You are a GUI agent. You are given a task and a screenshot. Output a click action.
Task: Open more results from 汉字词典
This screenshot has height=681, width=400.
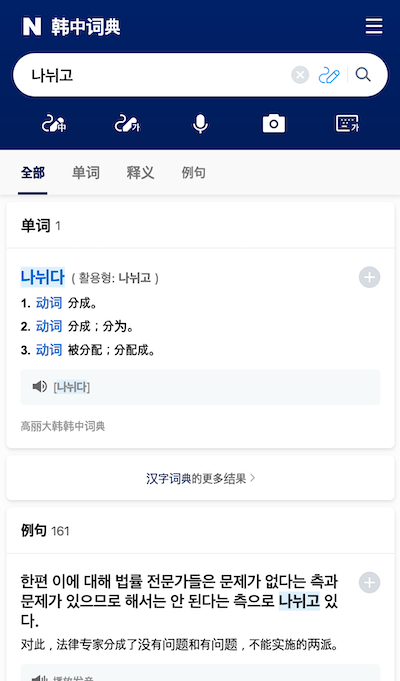coord(200,478)
